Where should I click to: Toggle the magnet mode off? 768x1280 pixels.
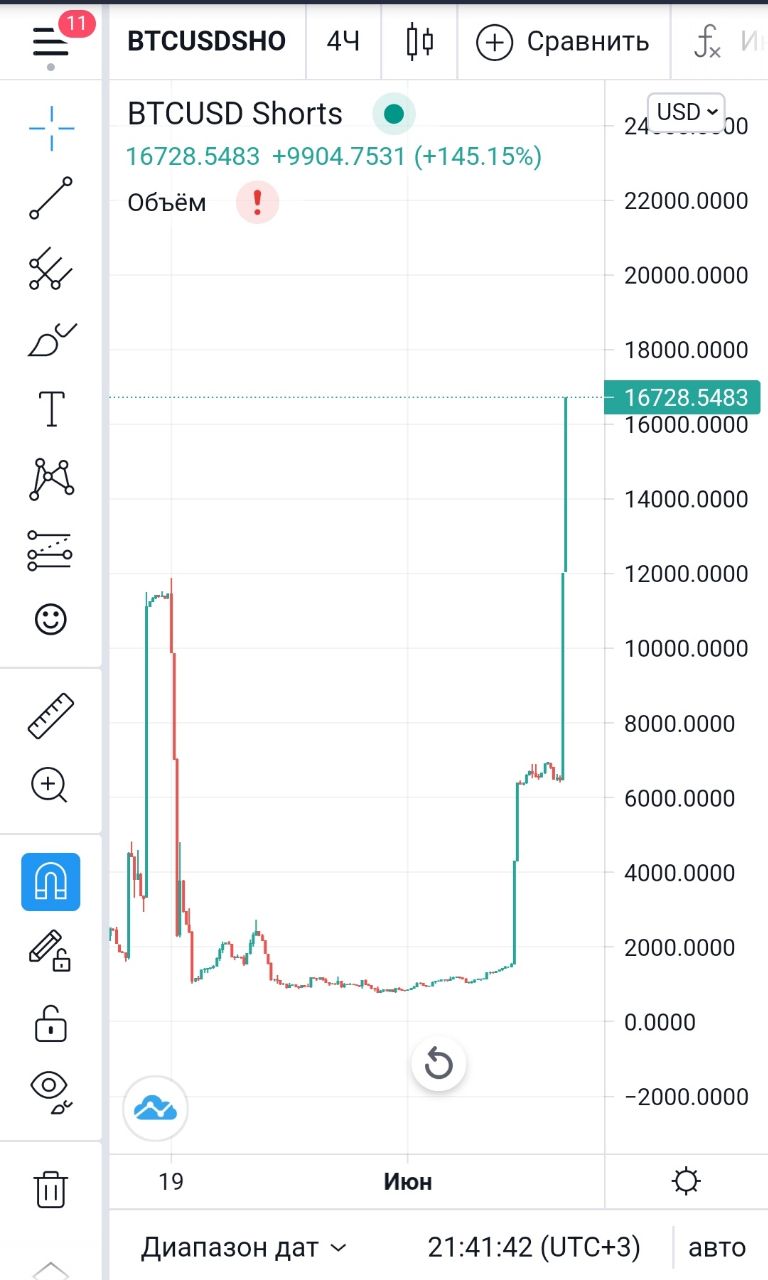51,881
